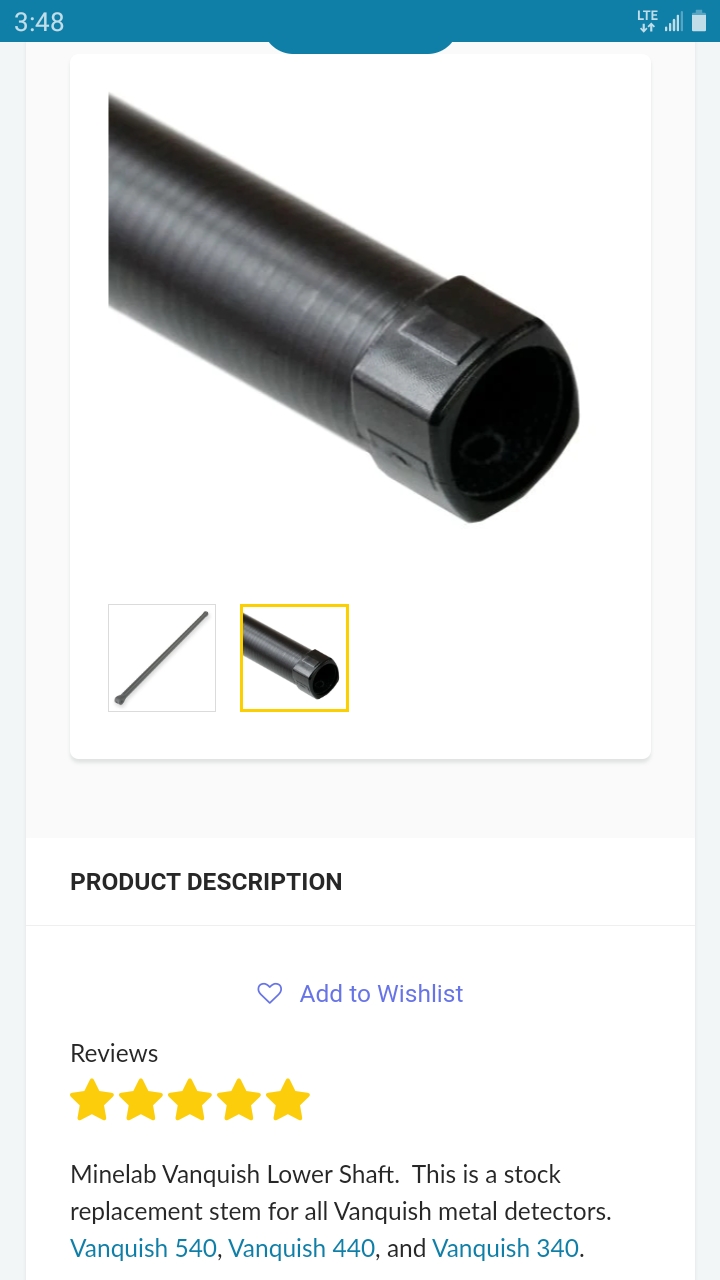Select the full shaft thumbnail image
The width and height of the screenshot is (720, 1280).
click(162, 658)
